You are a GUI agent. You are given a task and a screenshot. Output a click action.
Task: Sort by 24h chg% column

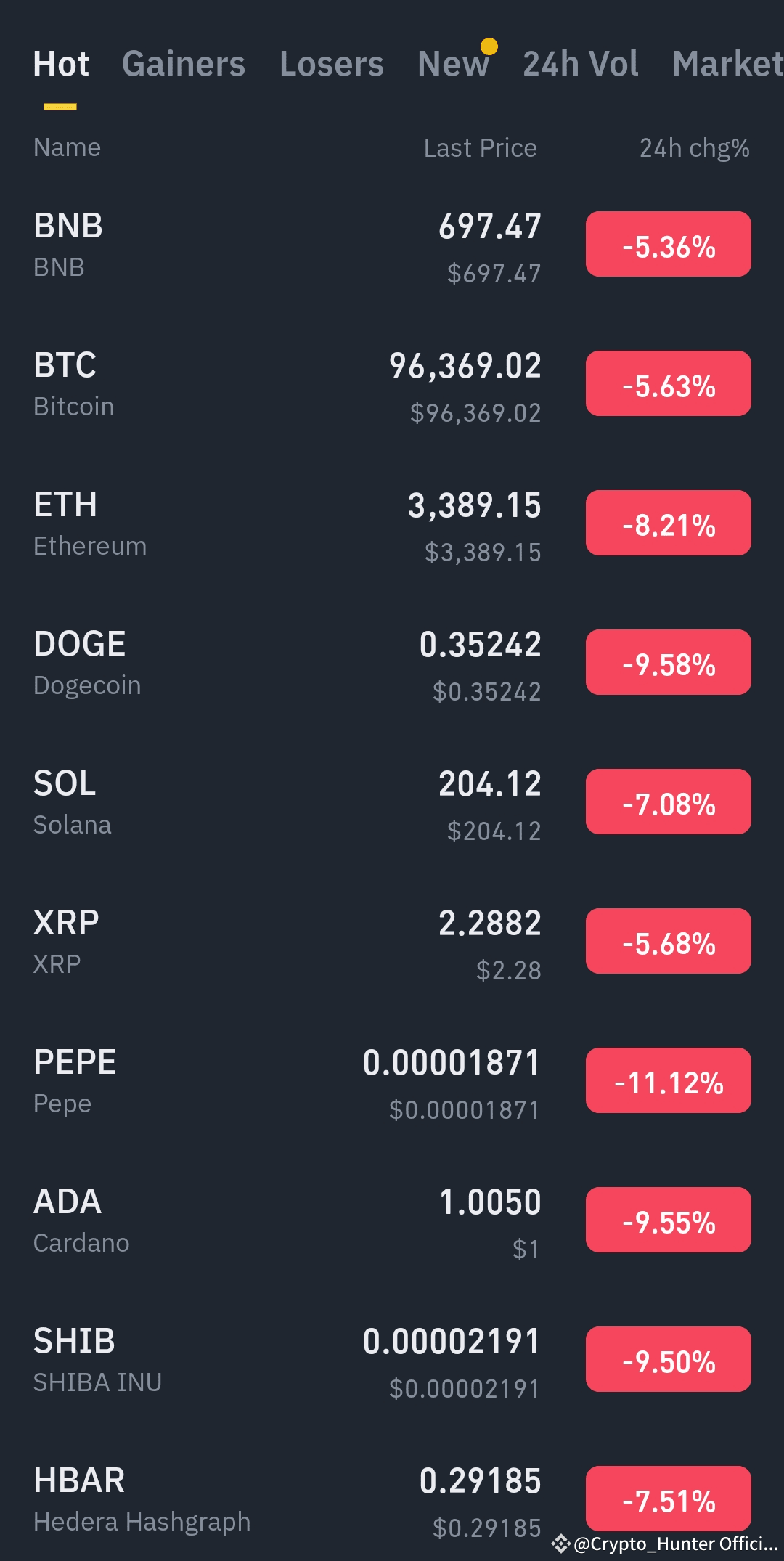(x=694, y=148)
